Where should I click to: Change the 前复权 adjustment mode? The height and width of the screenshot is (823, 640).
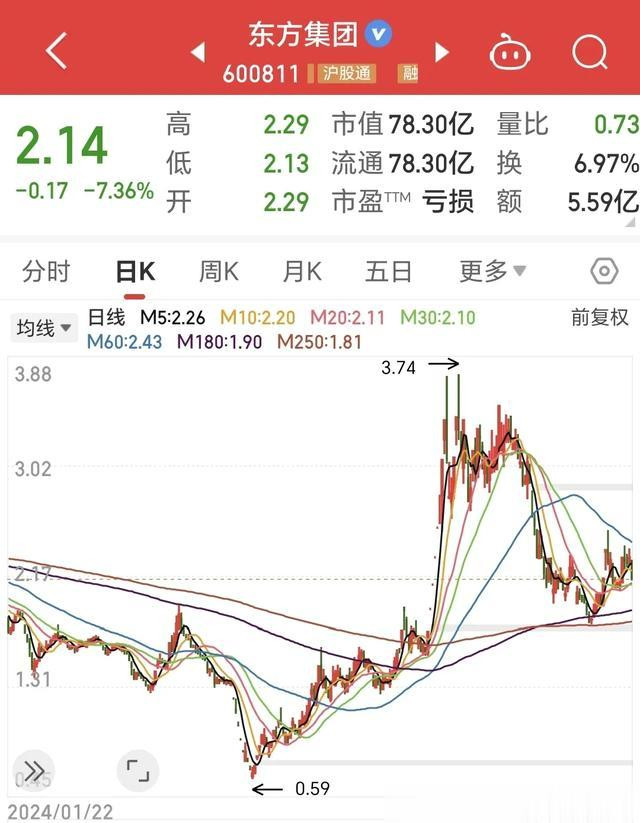pos(599,317)
